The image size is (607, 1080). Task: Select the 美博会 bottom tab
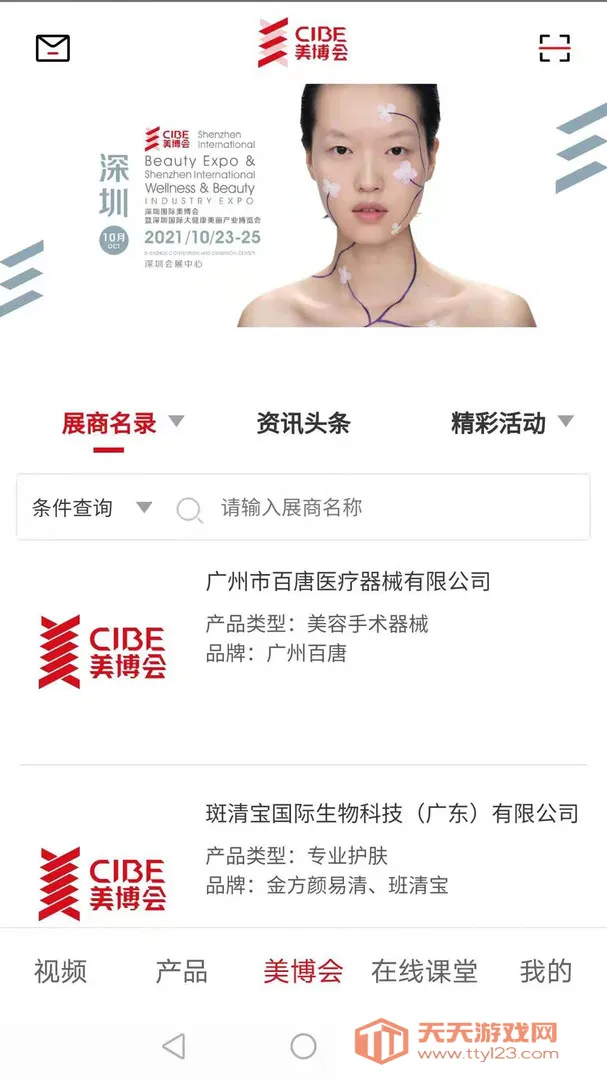(303, 970)
